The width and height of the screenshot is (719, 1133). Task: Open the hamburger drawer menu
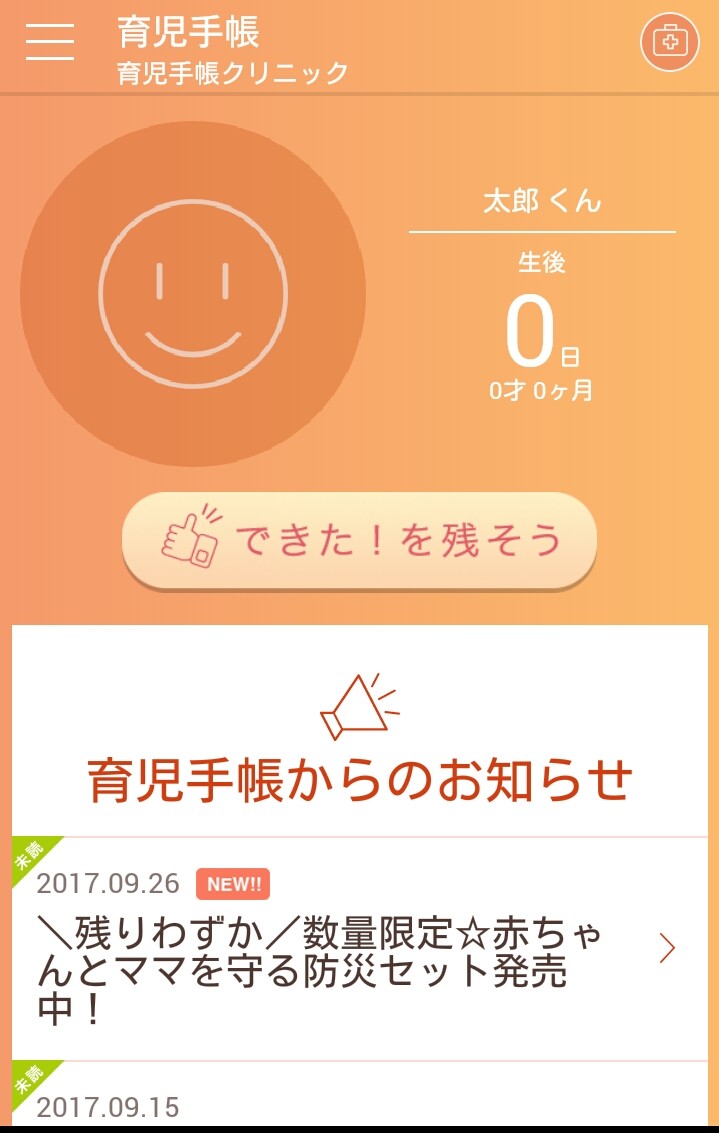[x=50, y=41]
